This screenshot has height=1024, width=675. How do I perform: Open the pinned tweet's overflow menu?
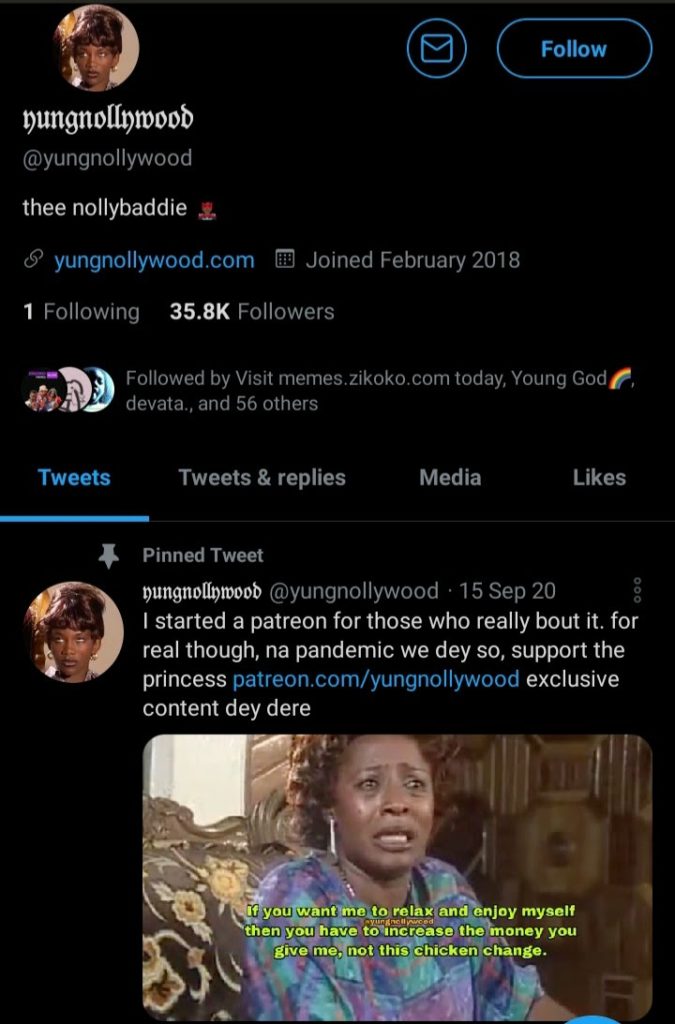[x=639, y=589]
